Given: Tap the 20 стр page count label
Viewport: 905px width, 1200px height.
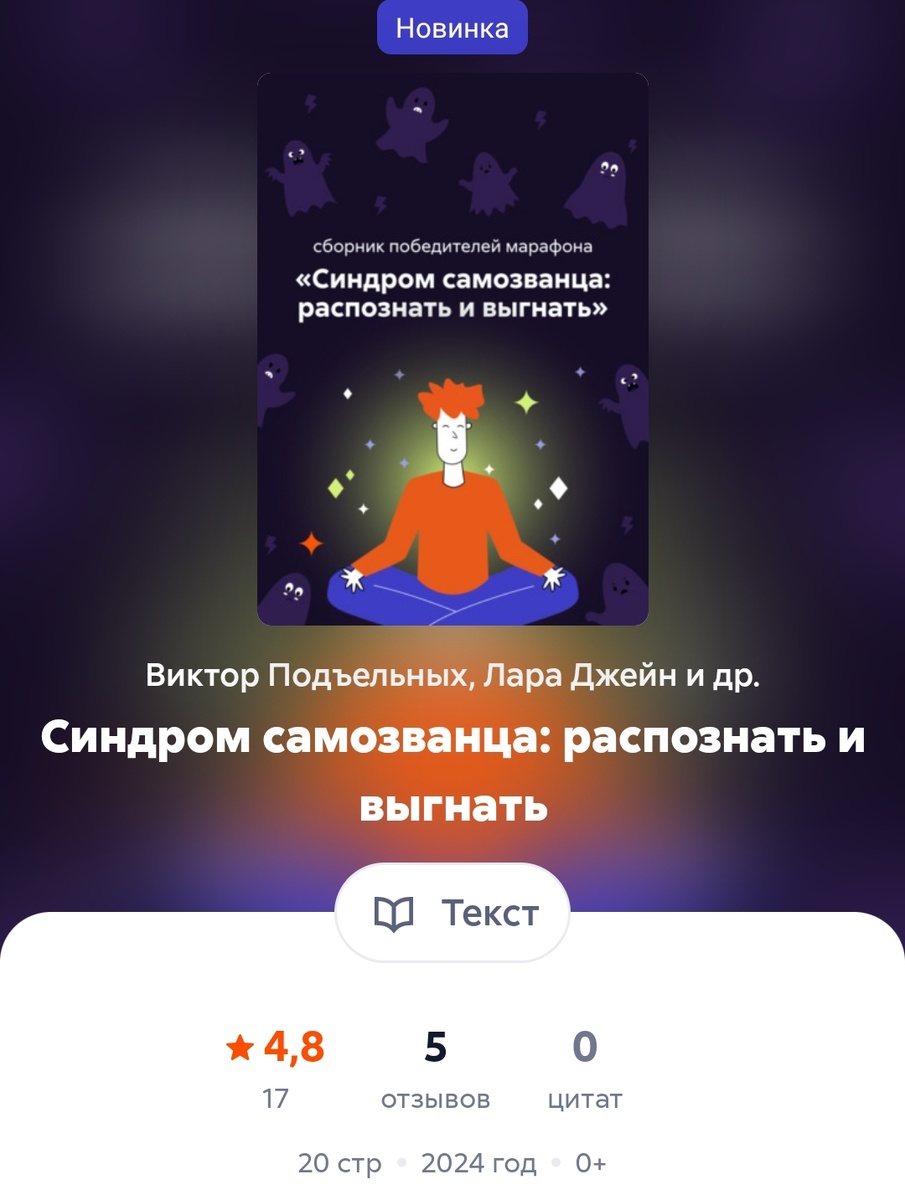Looking at the screenshot, I should (x=340, y=1163).
